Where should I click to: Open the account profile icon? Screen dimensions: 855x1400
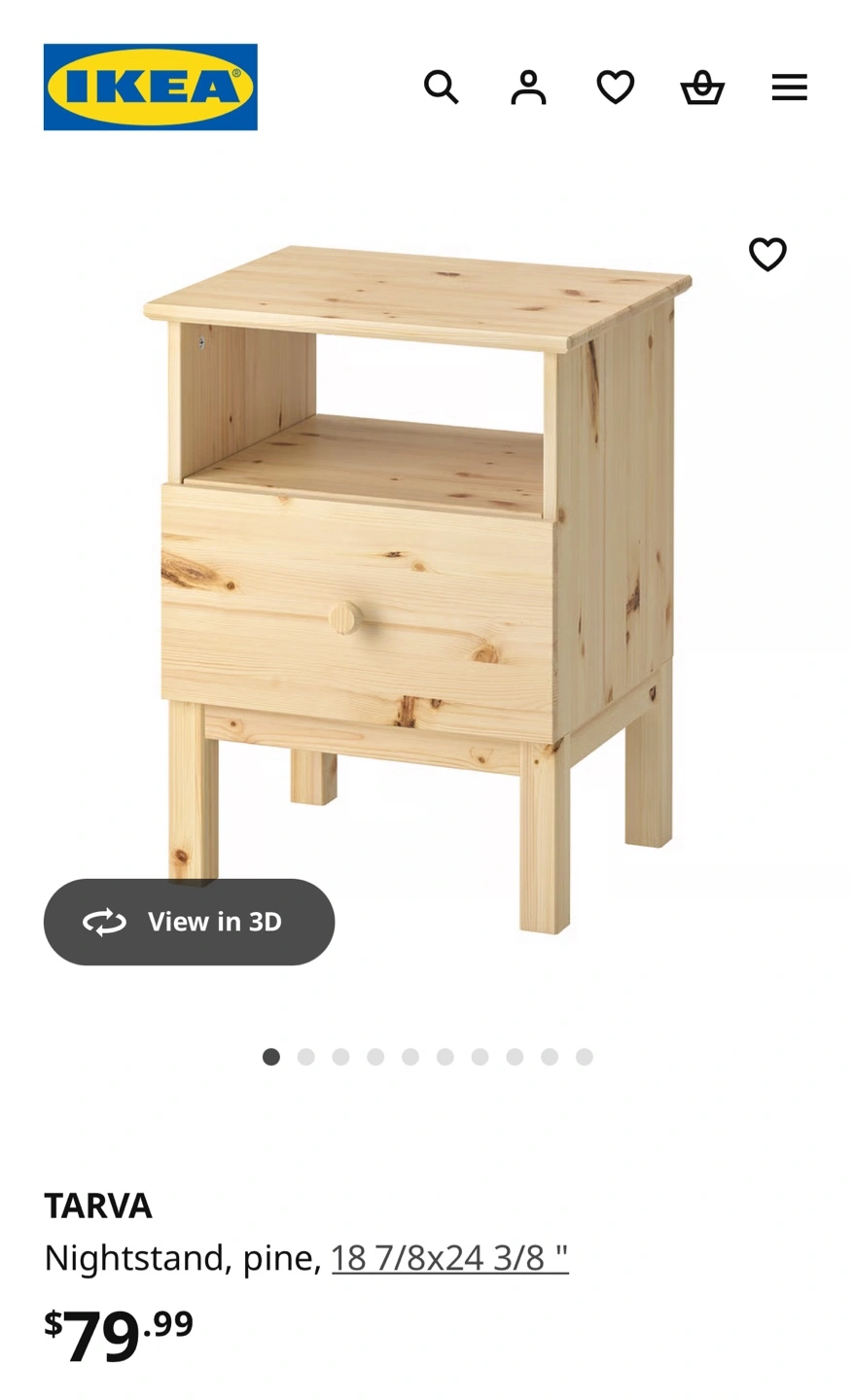click(x=528, y=87)
